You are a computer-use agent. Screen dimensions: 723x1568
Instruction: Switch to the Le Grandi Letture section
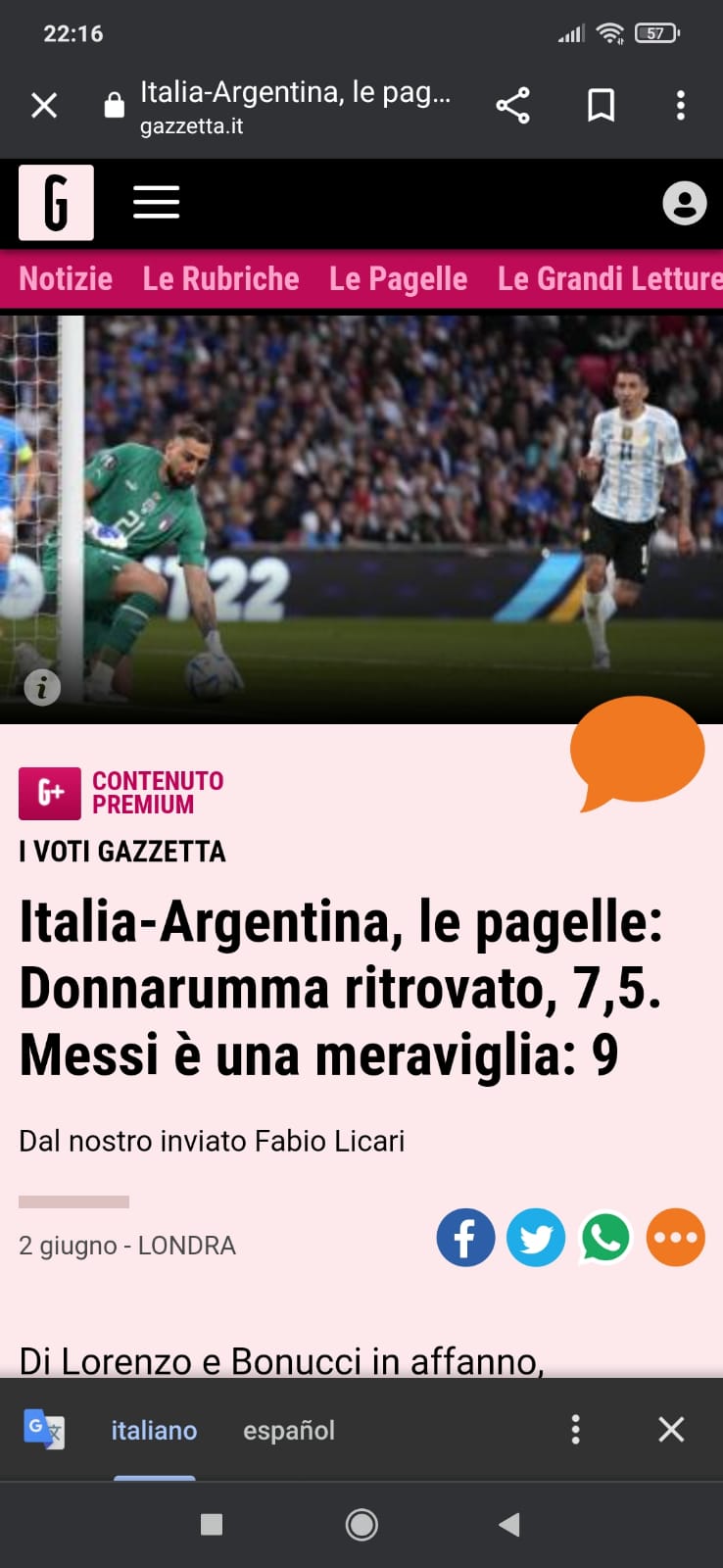pos(609,278)
